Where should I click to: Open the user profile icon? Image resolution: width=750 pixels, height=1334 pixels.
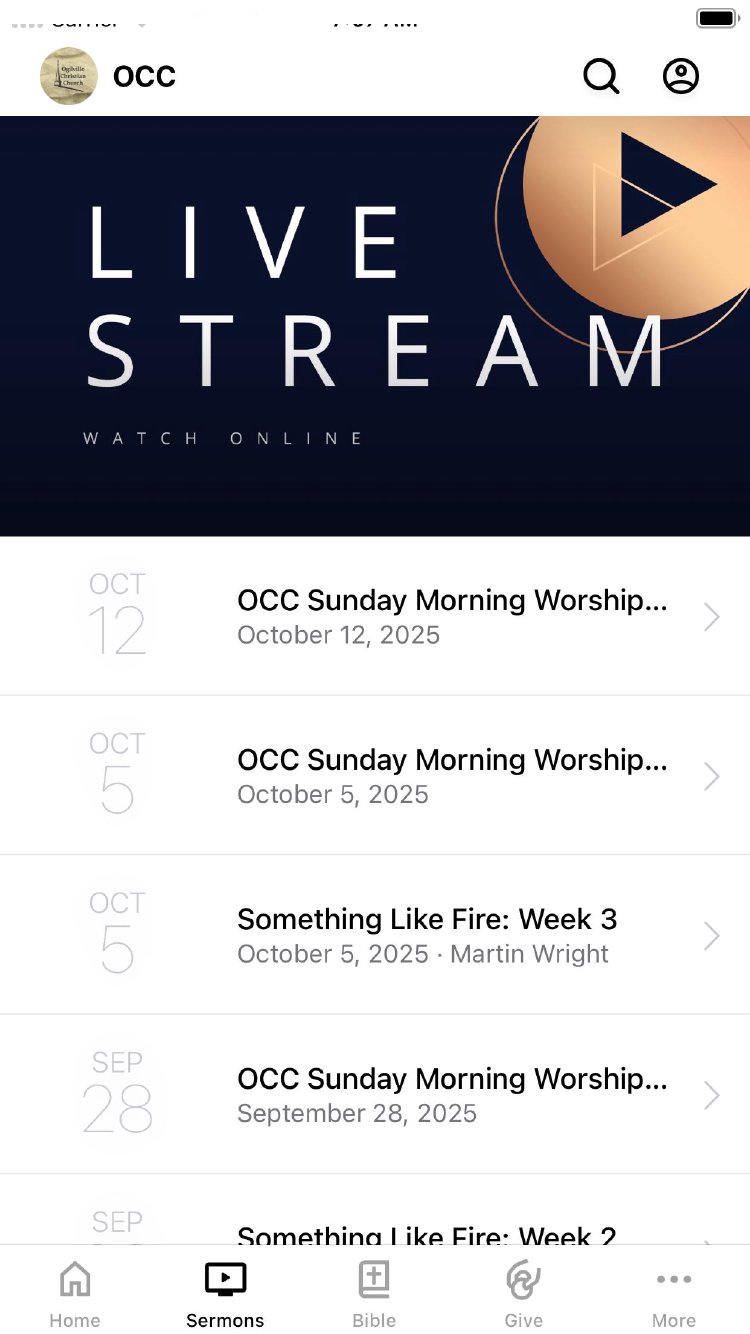681,76
